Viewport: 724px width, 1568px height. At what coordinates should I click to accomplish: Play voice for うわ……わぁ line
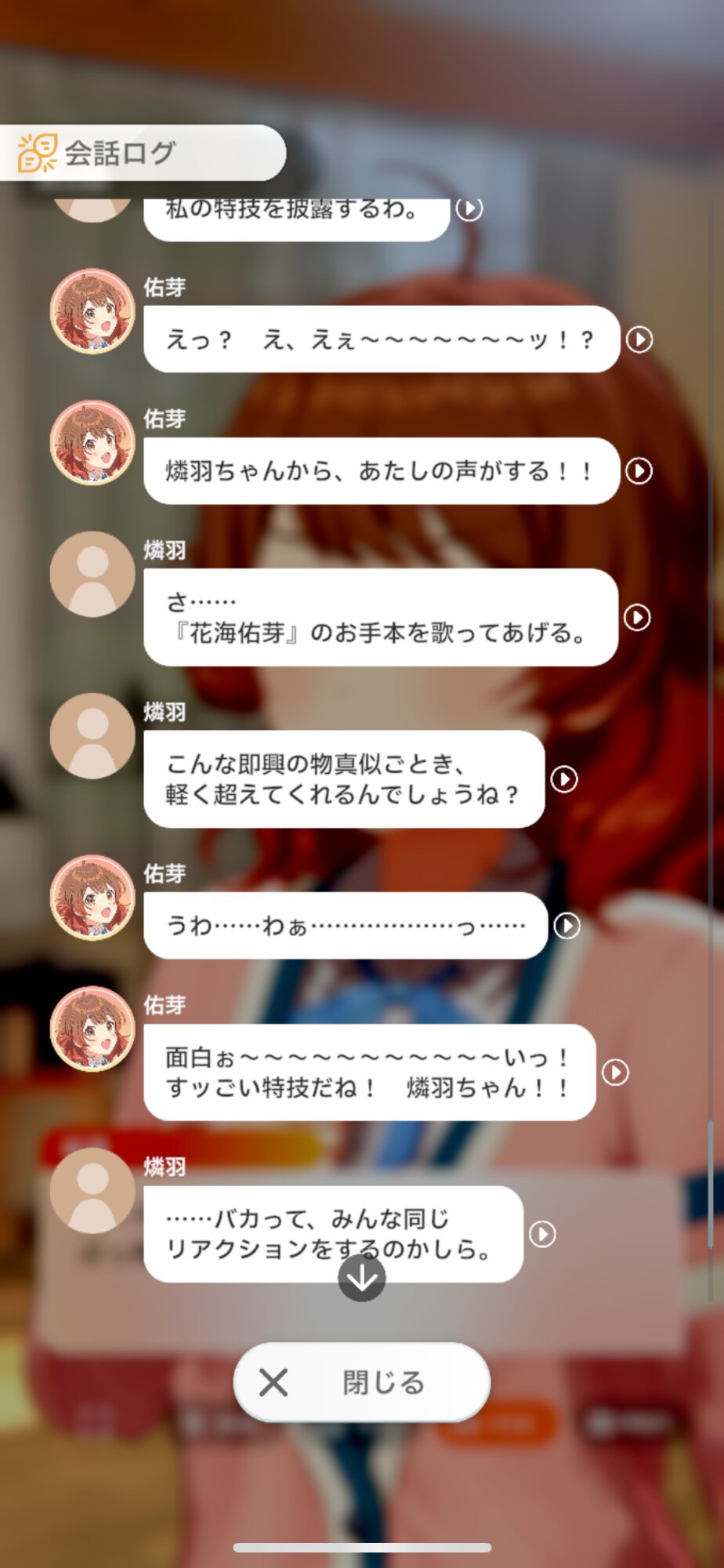coord(567,926)
